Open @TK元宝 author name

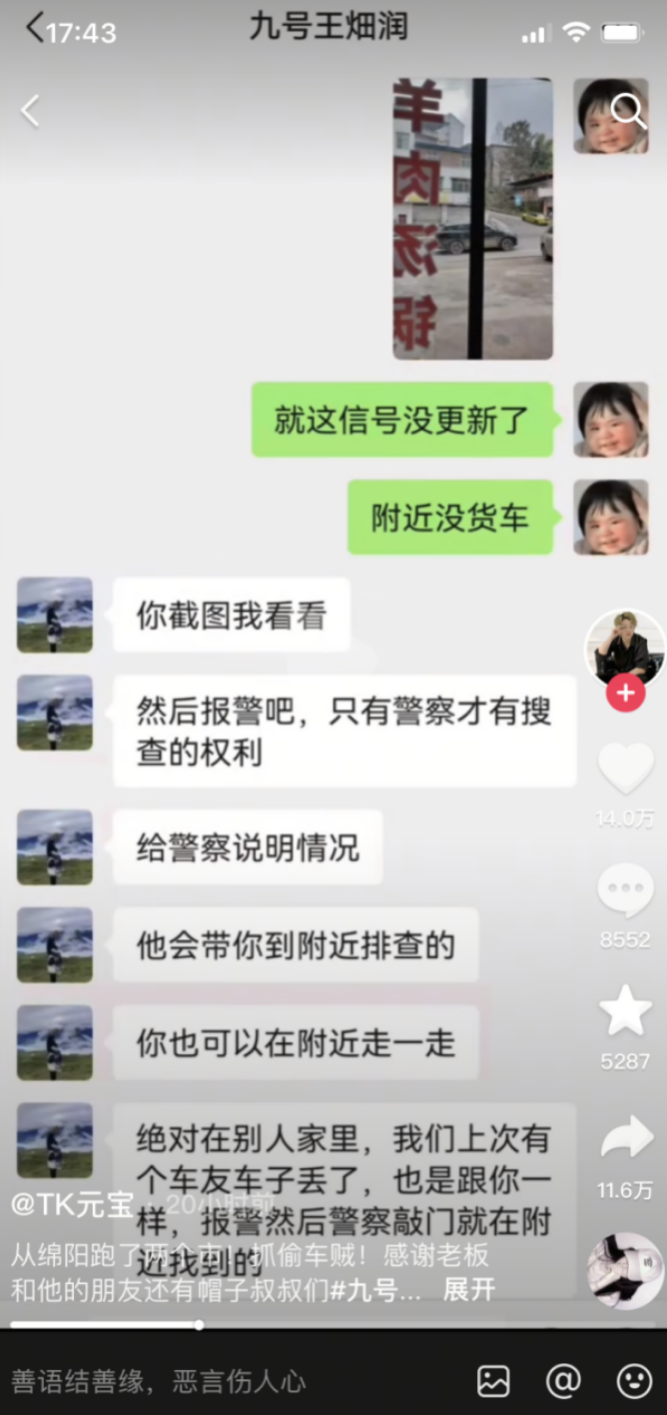(x=72, y=1204)
